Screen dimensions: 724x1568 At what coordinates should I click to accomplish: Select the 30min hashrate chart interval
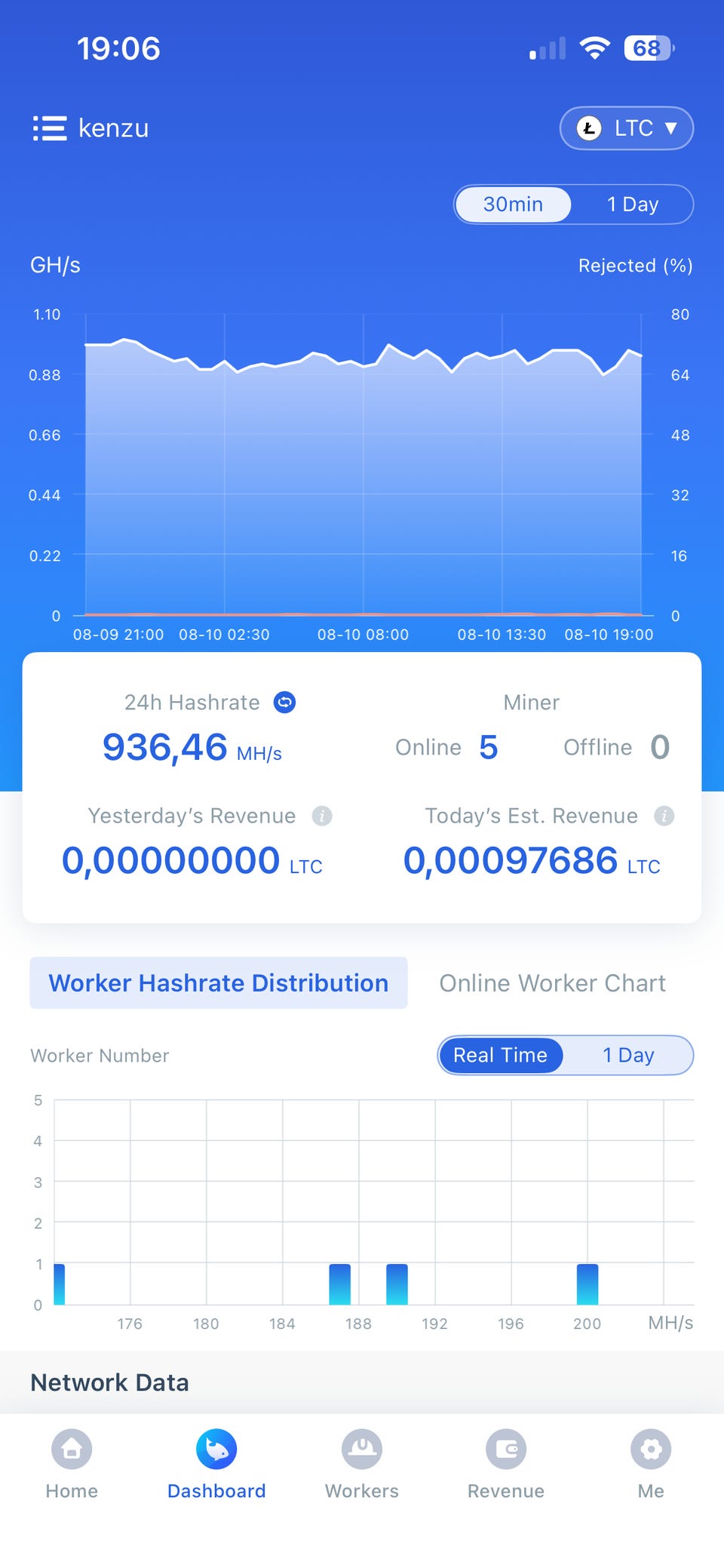(513, 204)
